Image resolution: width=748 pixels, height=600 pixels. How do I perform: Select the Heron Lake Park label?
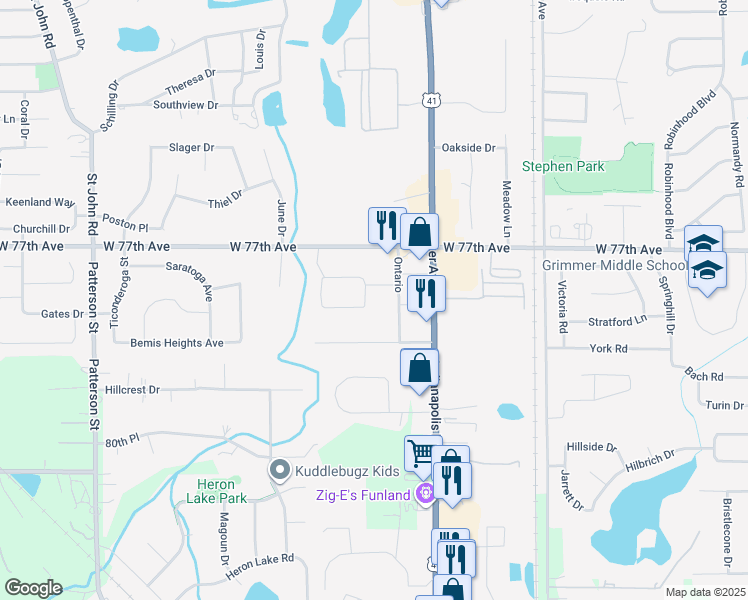tap(216, 491)
